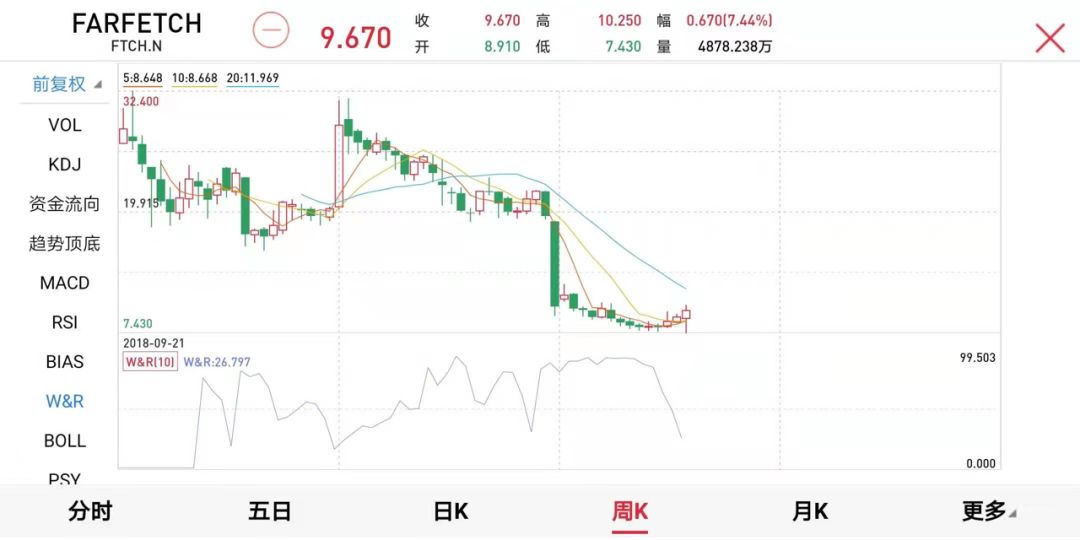The height and width of the screenshot is (540, 1080).
Task: Switch to the BOLL indicator
Action: (x=64, y=440)
